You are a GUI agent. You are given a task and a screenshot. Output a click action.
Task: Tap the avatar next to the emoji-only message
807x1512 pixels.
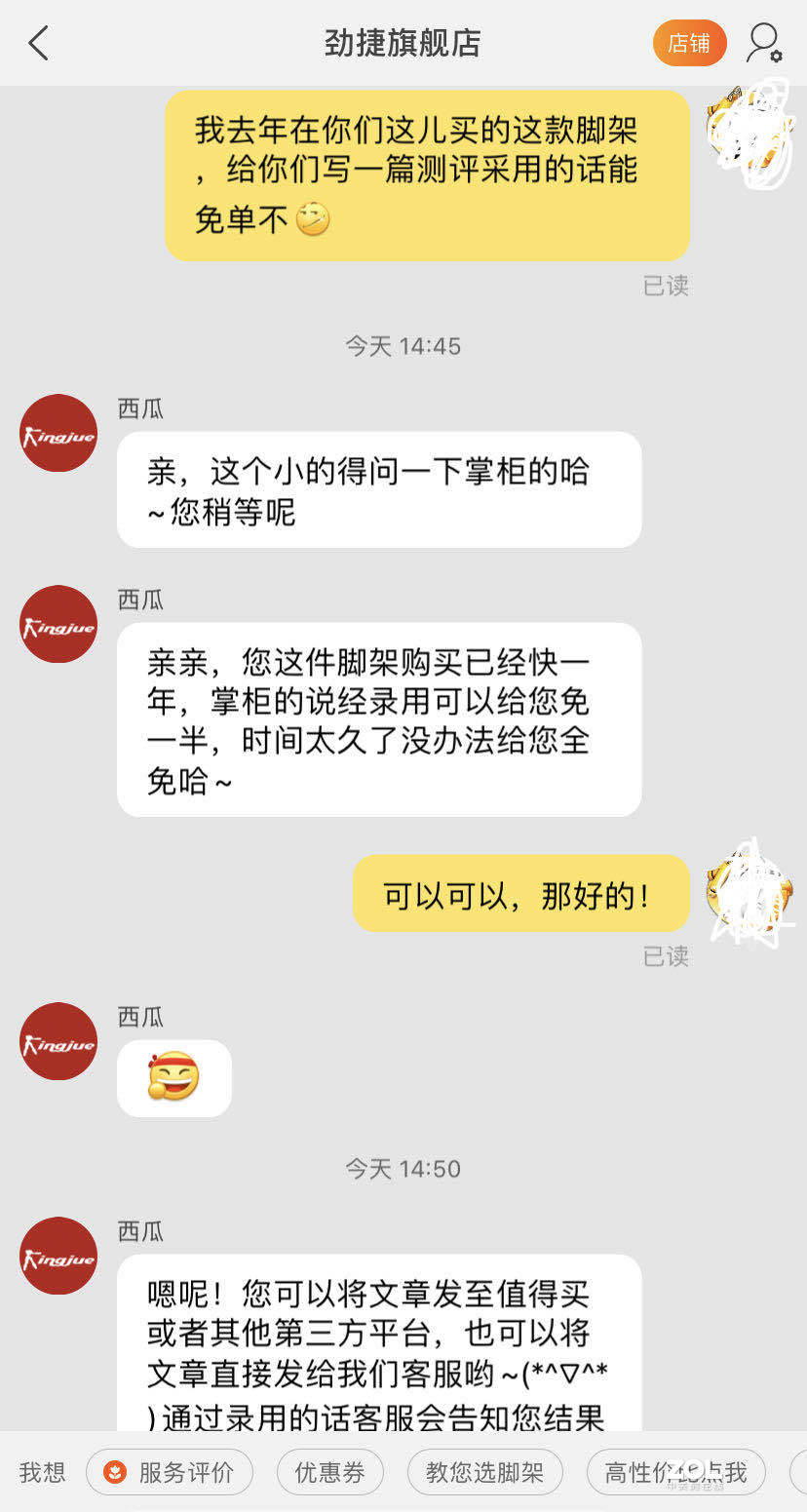click(x=58, y=1040)
